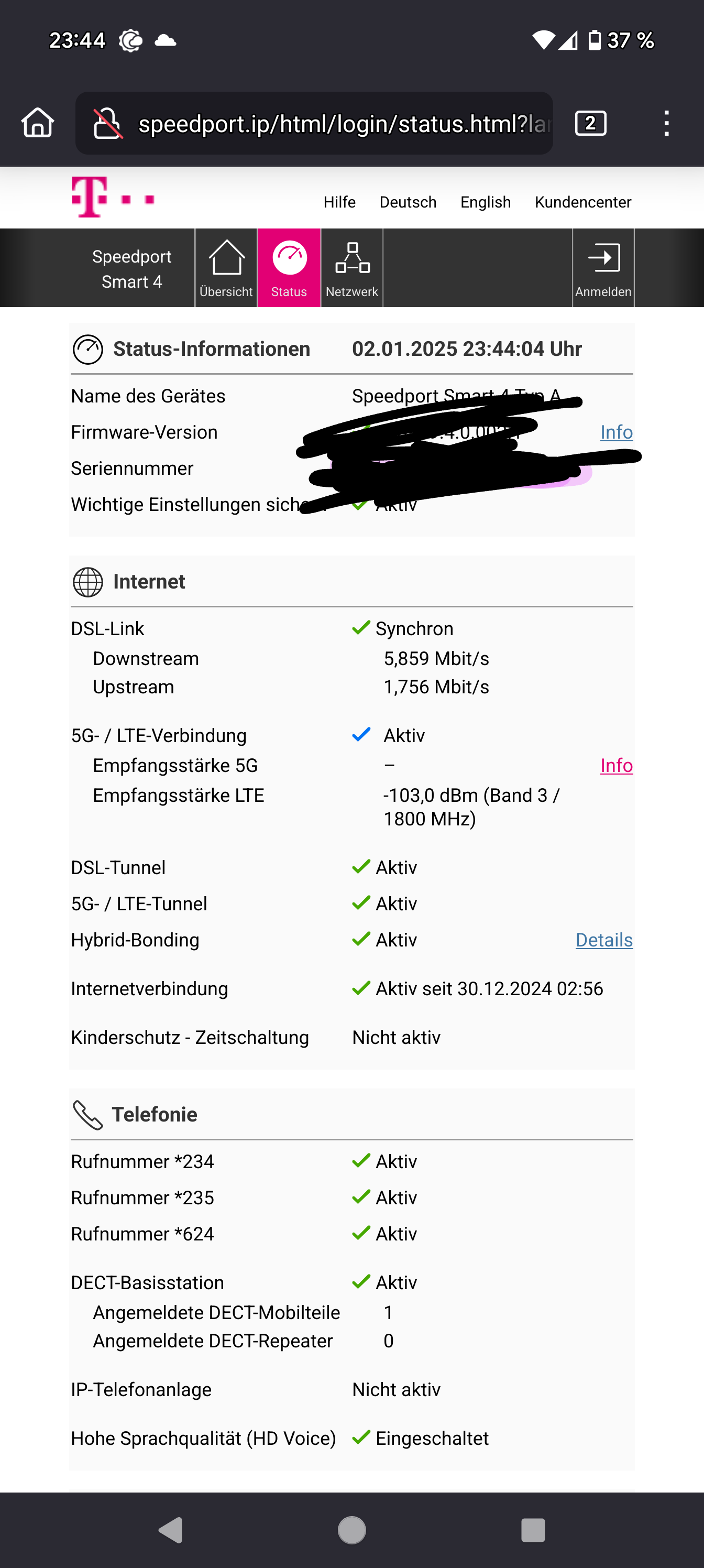Screen dimensions: 704x1568
Task: Open Info link next to Firmware-Version
Action: tap(616, 432)
